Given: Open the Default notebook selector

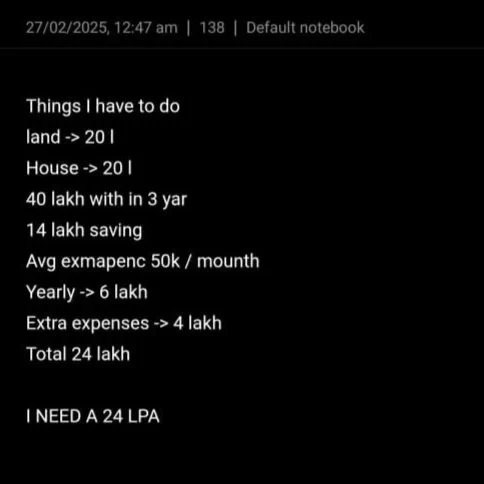Looking at the screenshot, I should [305, 28].
